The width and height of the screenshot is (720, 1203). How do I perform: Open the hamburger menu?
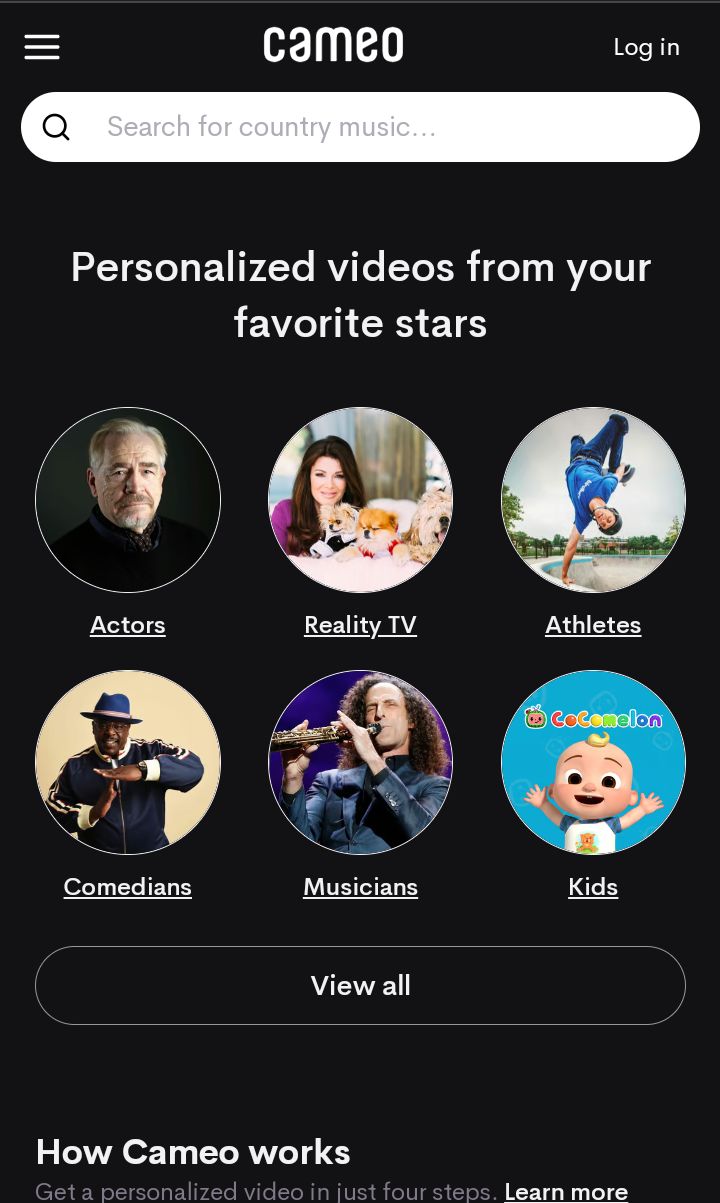(x=42, y=47)
